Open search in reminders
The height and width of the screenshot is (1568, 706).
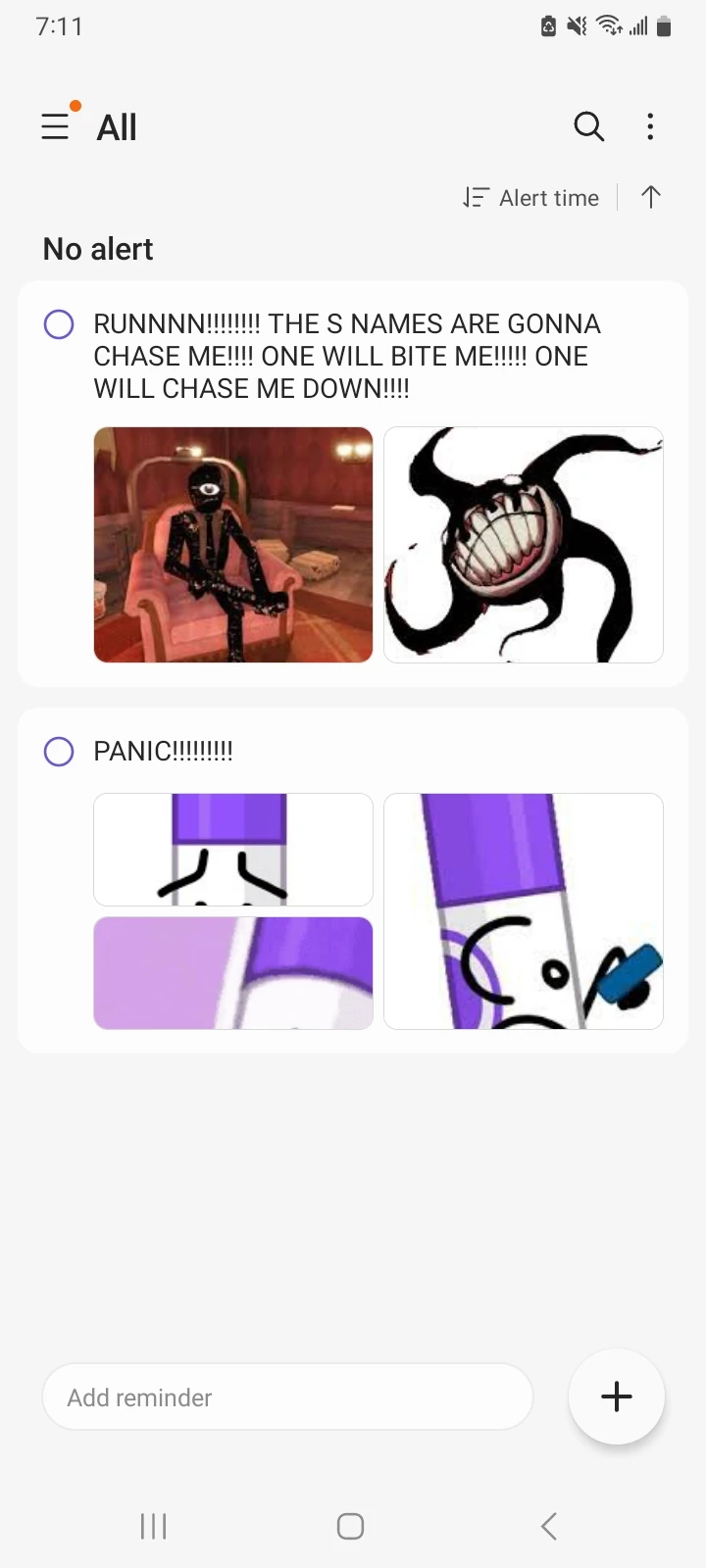click(x=588, y=126)
